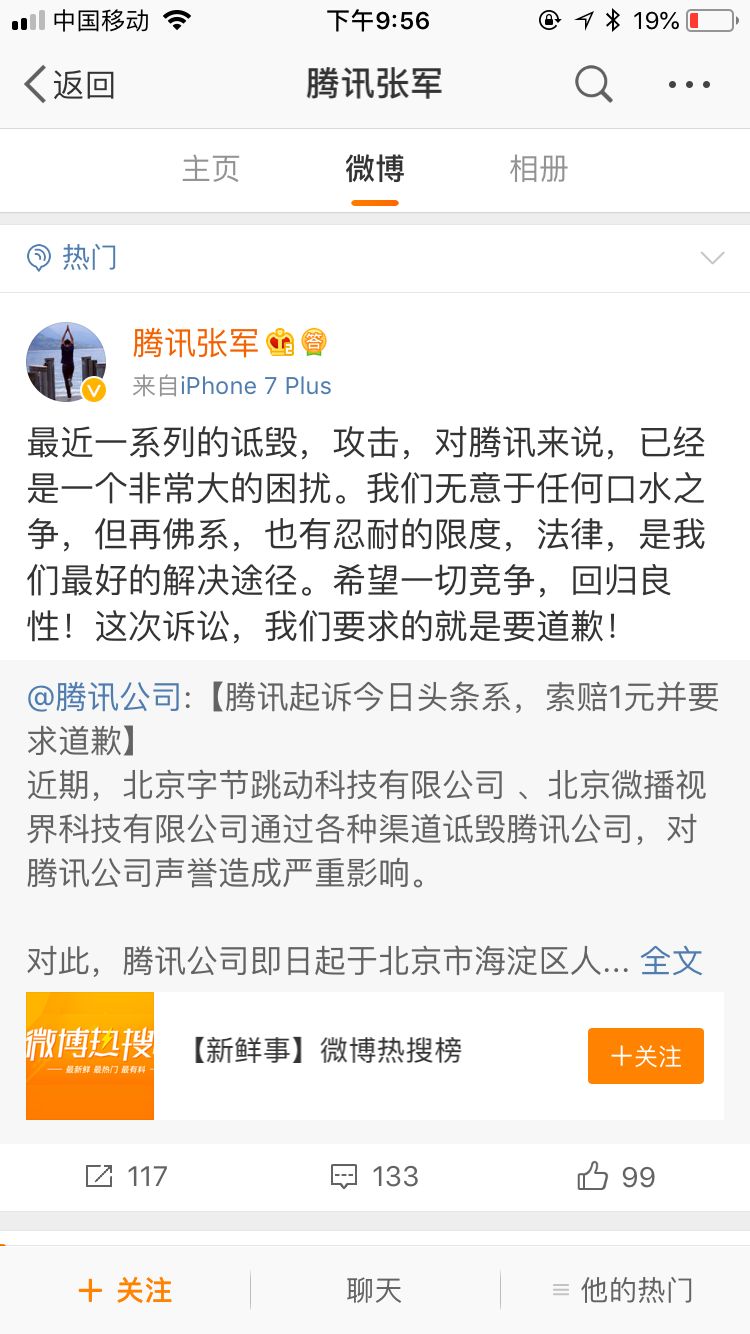Open the three-dot overflow menu
Screen dimensions: 750x1334
point(689,85)
